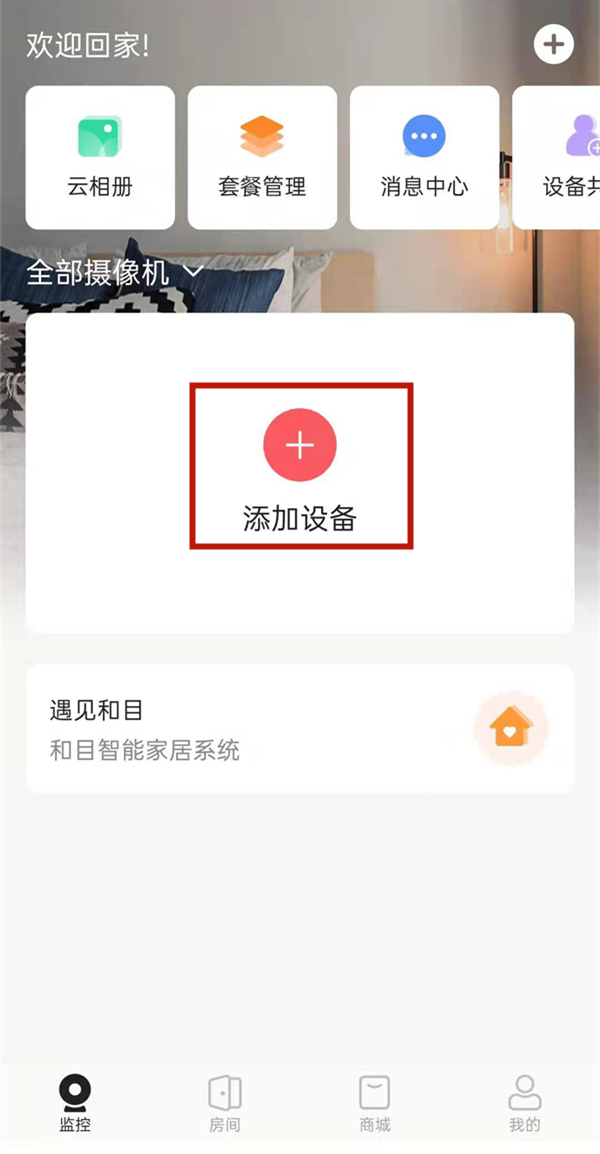This screenshot has height=1154, width=600.
Task: Open 套餐管理 plan management
Action: pyautogui.click(x=262, y=157)
